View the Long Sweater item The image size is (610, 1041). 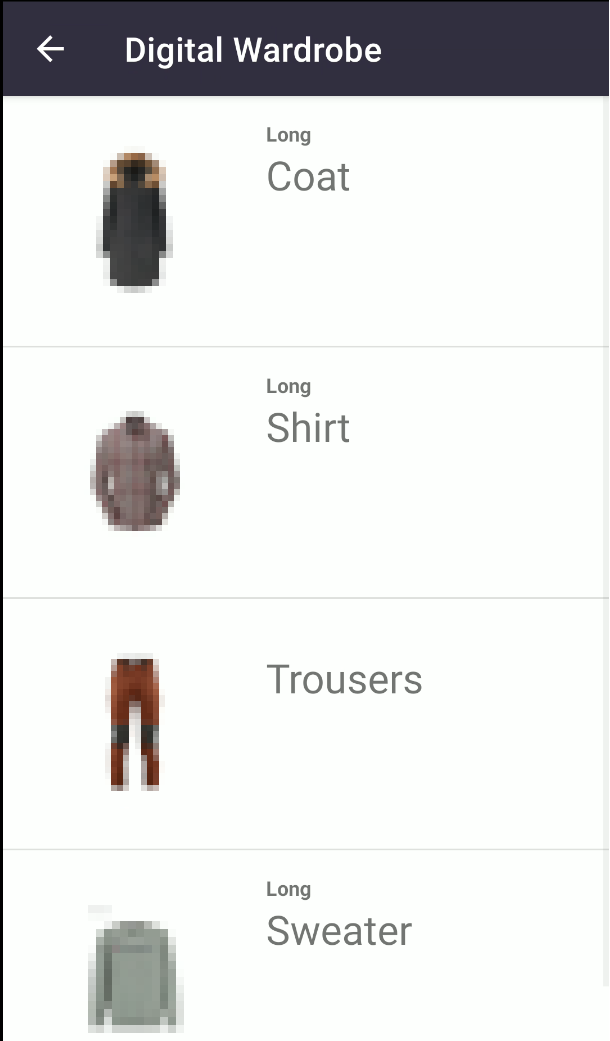tap(305, 945)
